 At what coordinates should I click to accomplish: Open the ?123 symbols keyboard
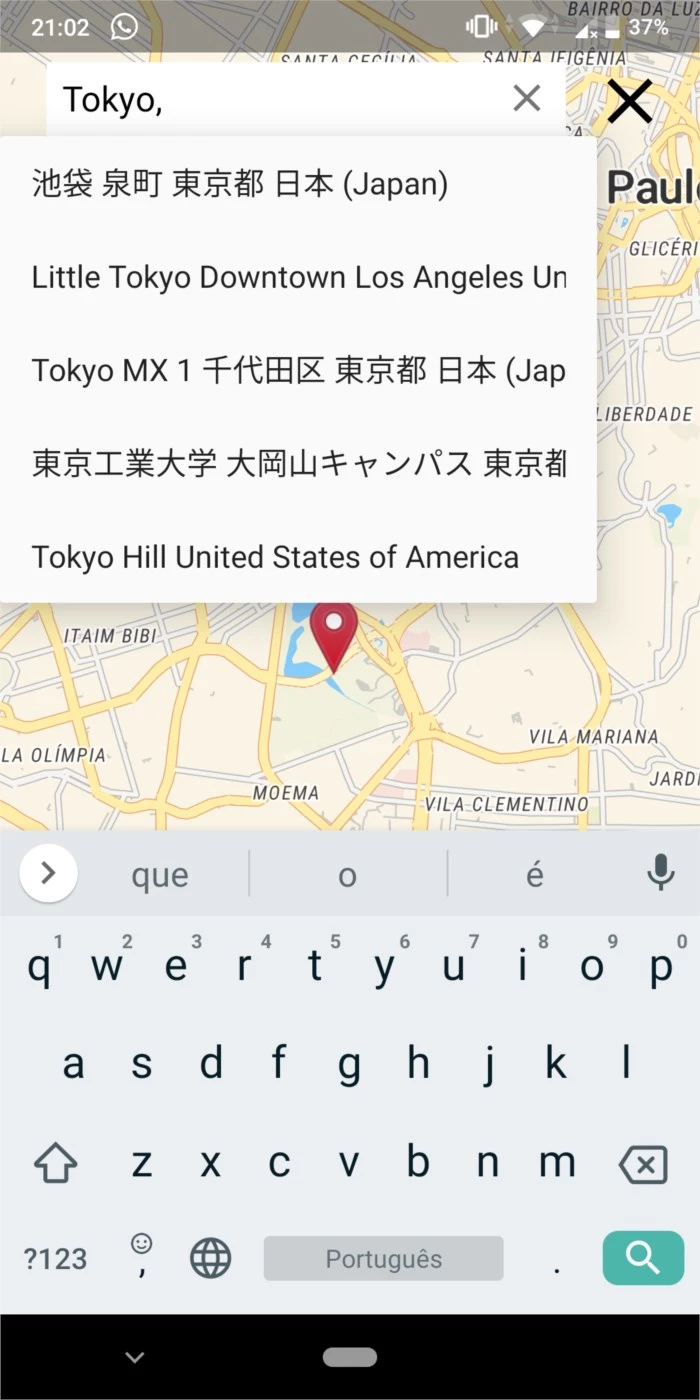[55, 1259]
